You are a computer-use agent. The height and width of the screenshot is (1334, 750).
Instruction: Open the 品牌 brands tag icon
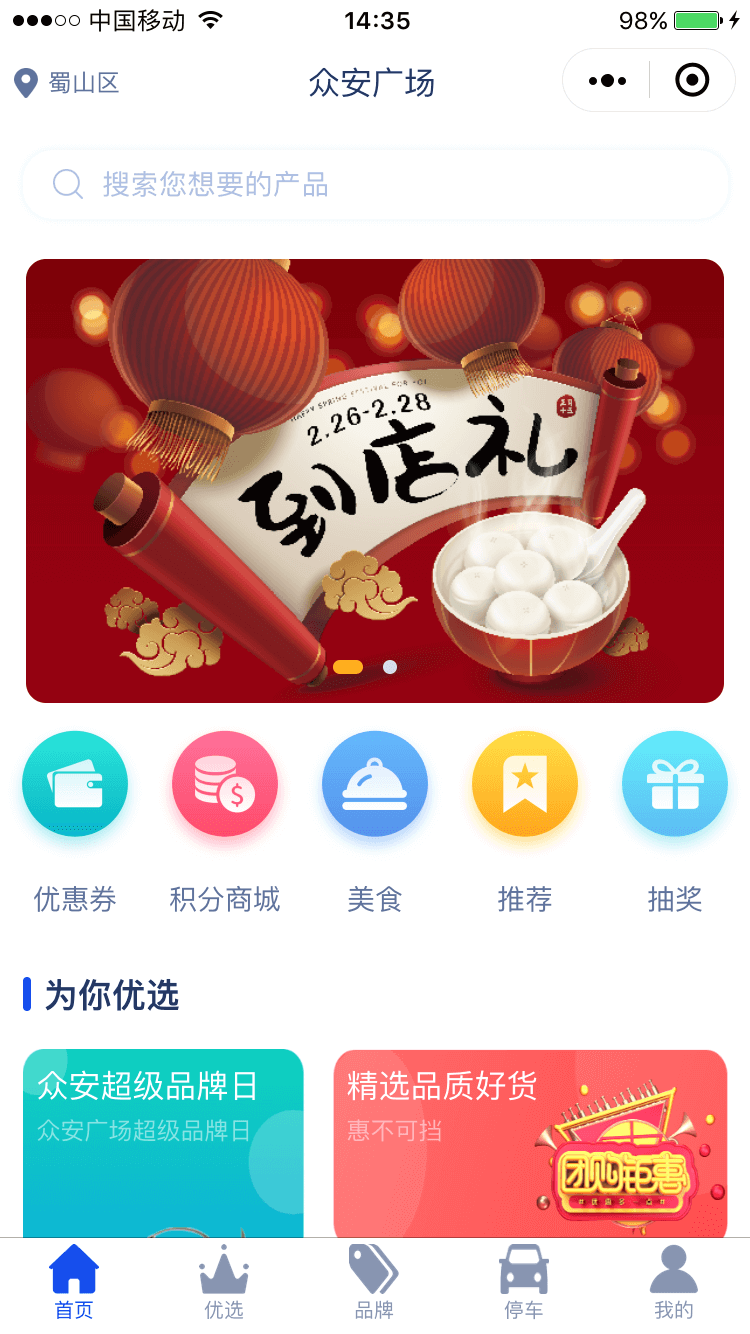(x=374, y=1268)
